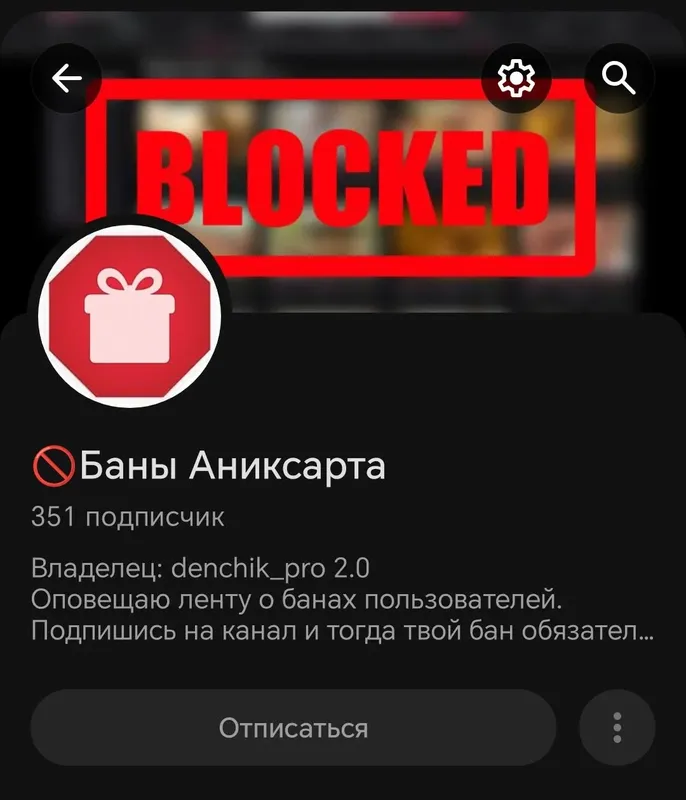This screenshot has width=686, height=800.
Task: View the channel avatar with gift icon
Action: point(132,313)
